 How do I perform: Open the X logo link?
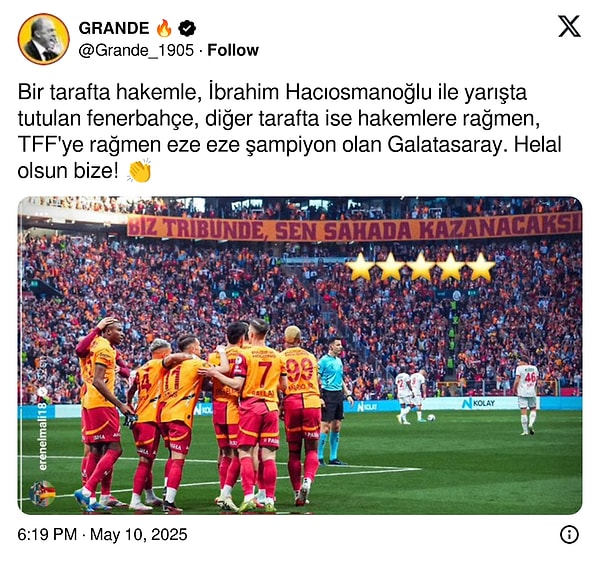[x=568, y=27]
